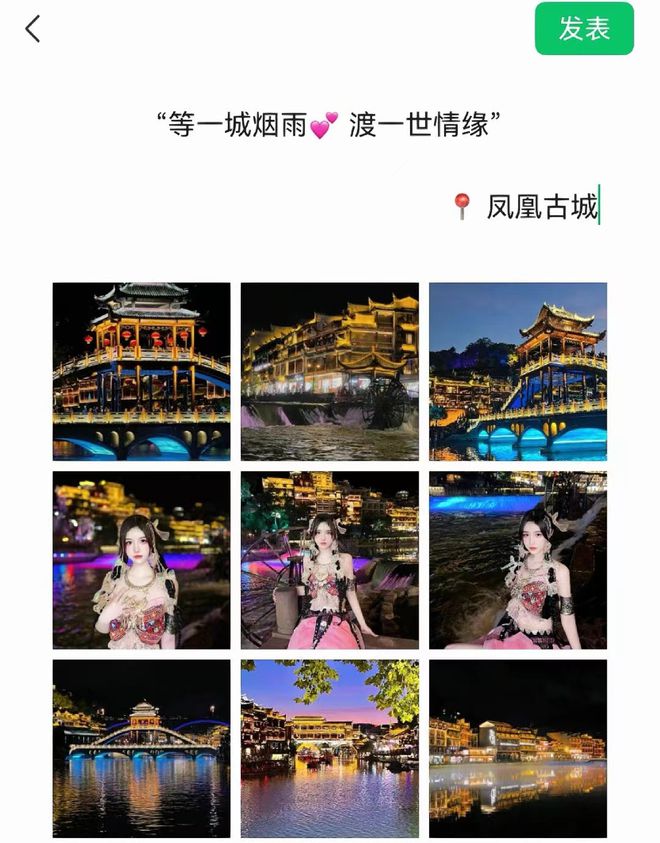Image resolution: width=660 pixels, height=843 pixels.
Task: Open the sunset river photo with tree leaves
Action: point(329,747)
